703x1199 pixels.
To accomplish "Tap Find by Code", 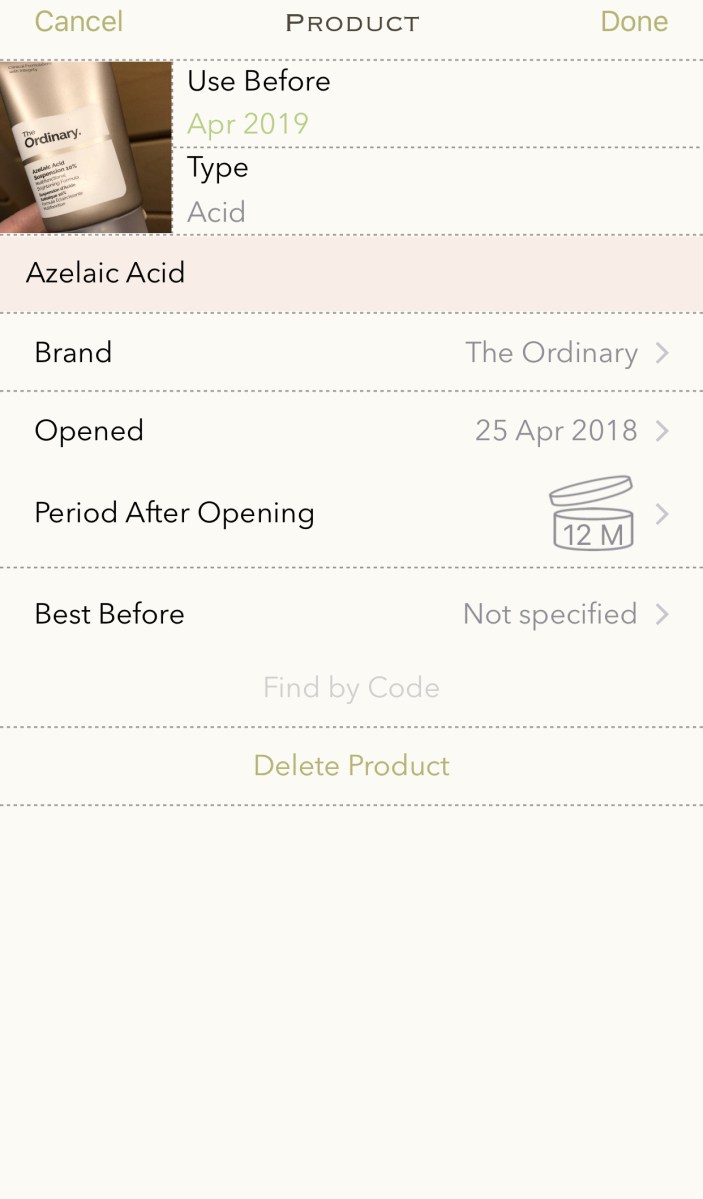I will tap(351, 688).
